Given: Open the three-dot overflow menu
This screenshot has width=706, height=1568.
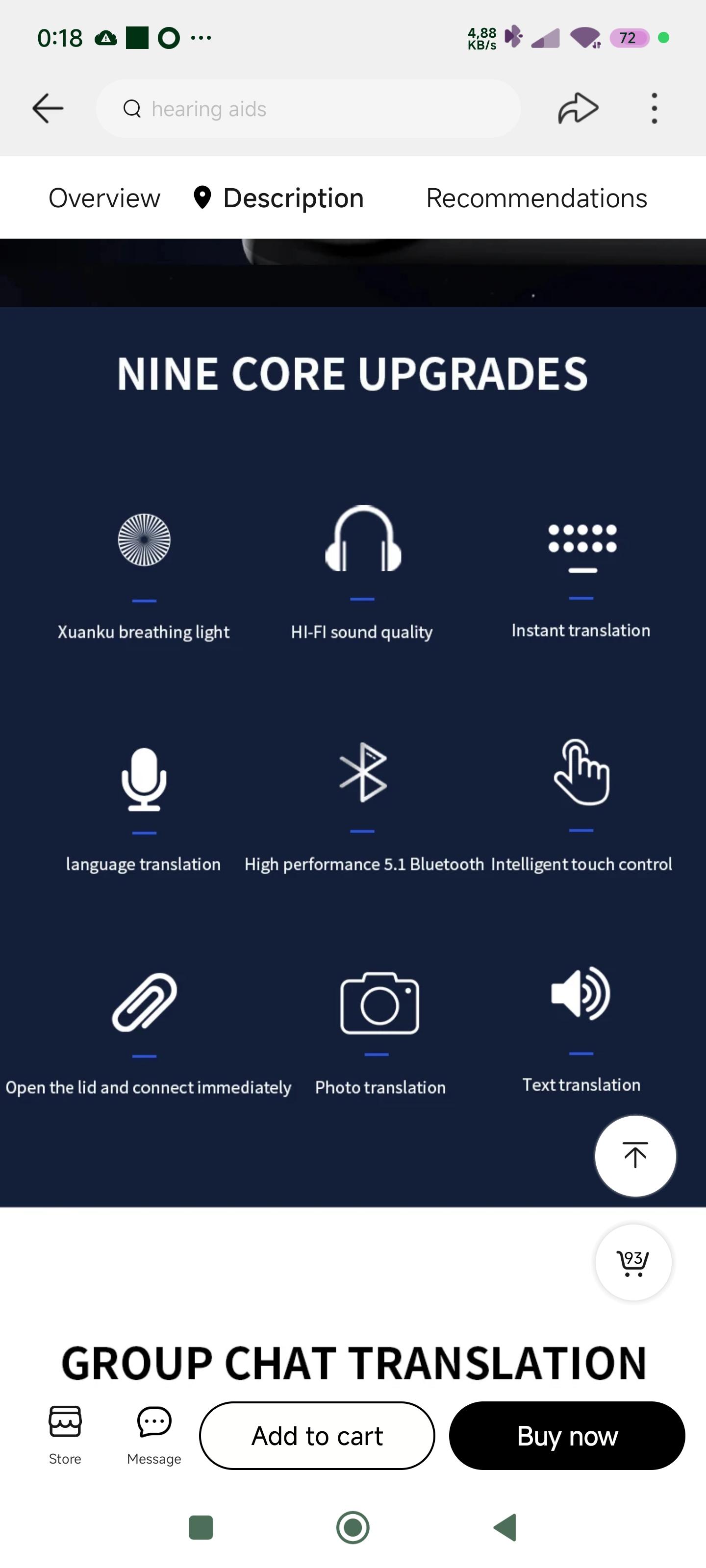Looking at the screenshot, I should (x=654, y=108).
